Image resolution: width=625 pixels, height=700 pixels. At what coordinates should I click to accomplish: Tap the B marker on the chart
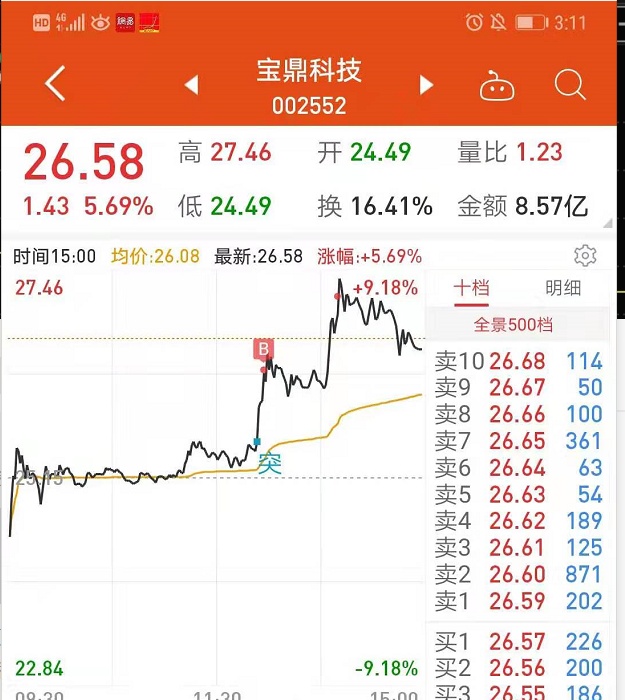click(x=264, y=349)
